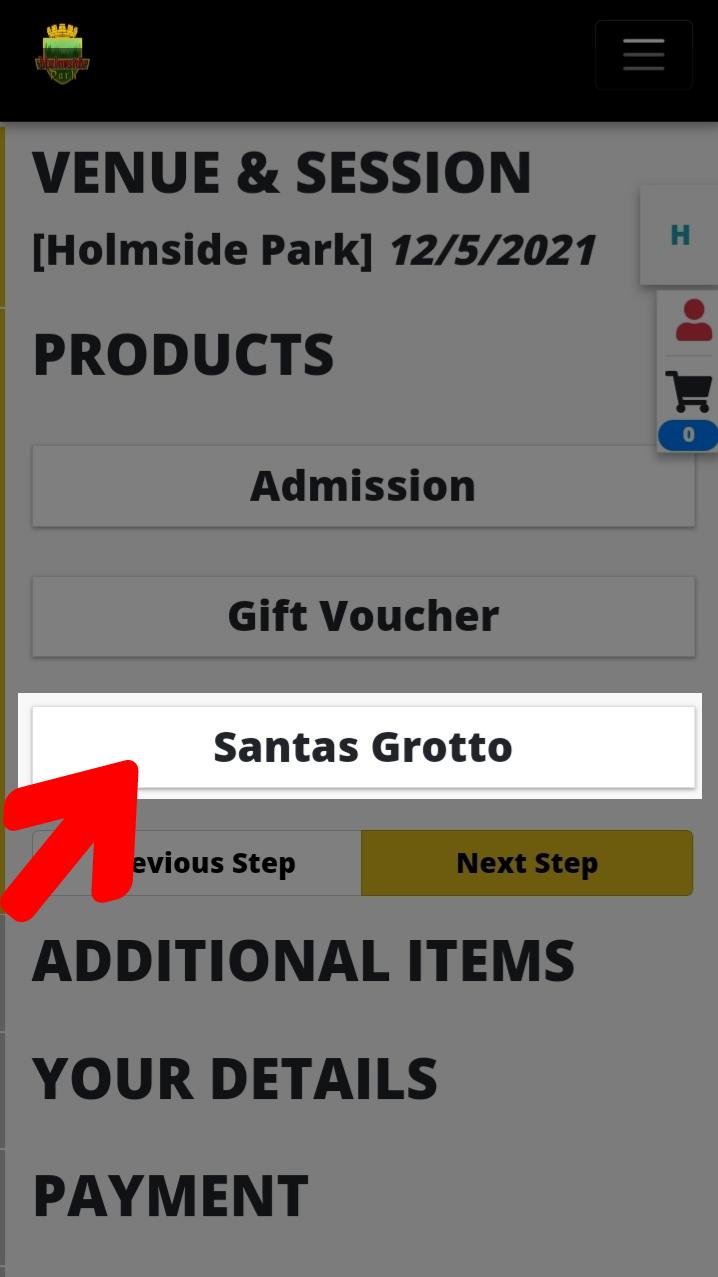Tap the Holmside Park logo

coord(62,55)
